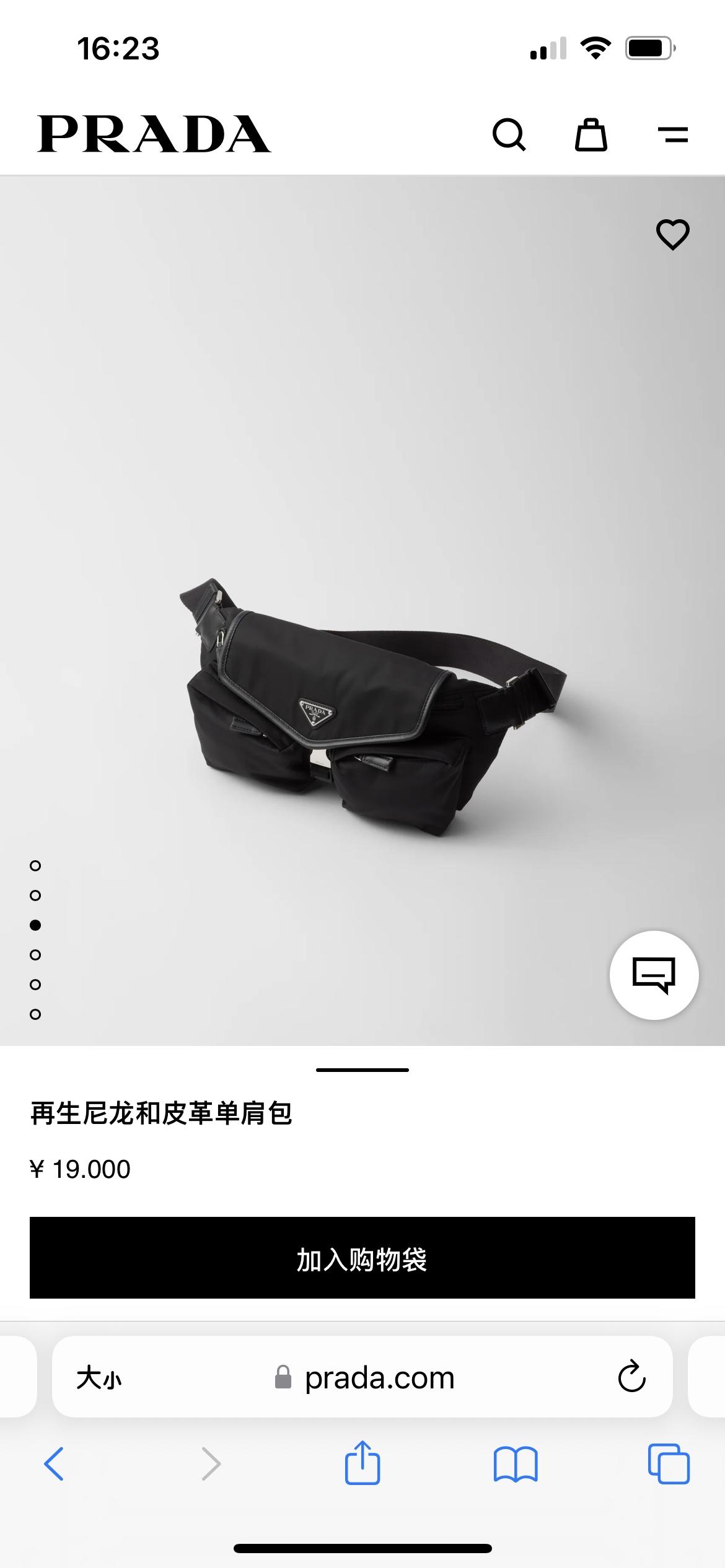Screen dimensions: 725x1568
Task: Open the live chat bubble
Action: [x=654, y=975]
